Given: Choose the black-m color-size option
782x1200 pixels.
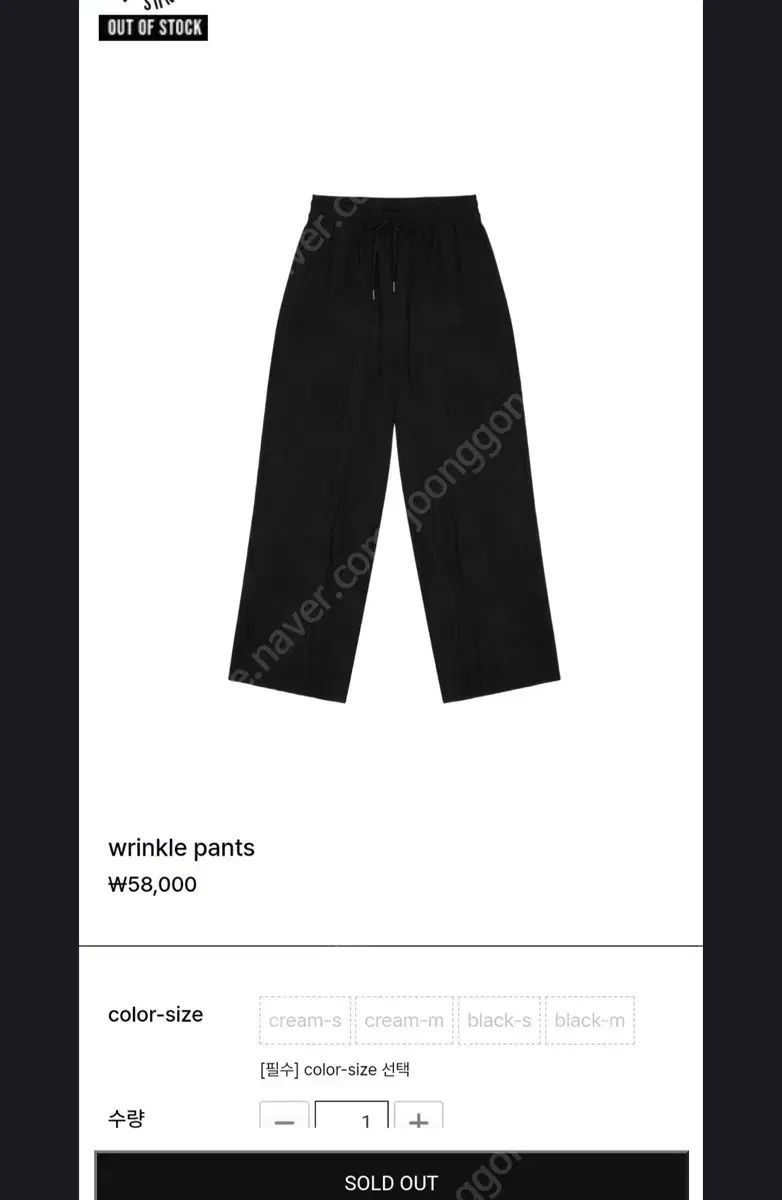Looking at the screenshot, I should pyautogui.click(x=589, y=1021).
